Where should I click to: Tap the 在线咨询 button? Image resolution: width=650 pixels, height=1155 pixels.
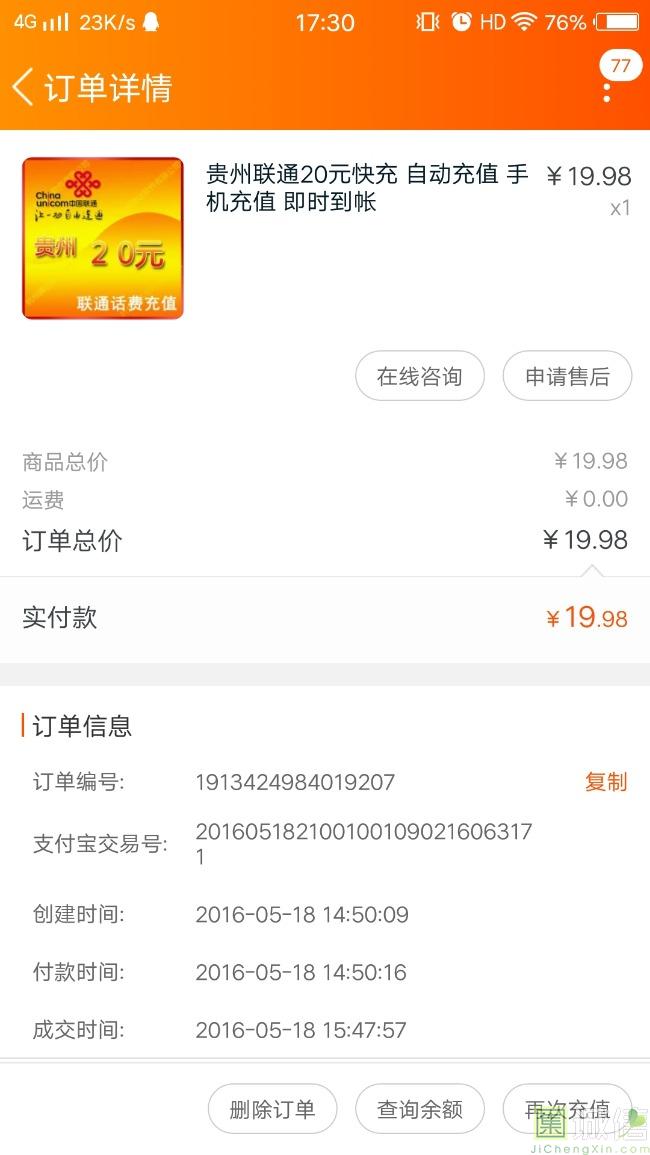point(420,377)
